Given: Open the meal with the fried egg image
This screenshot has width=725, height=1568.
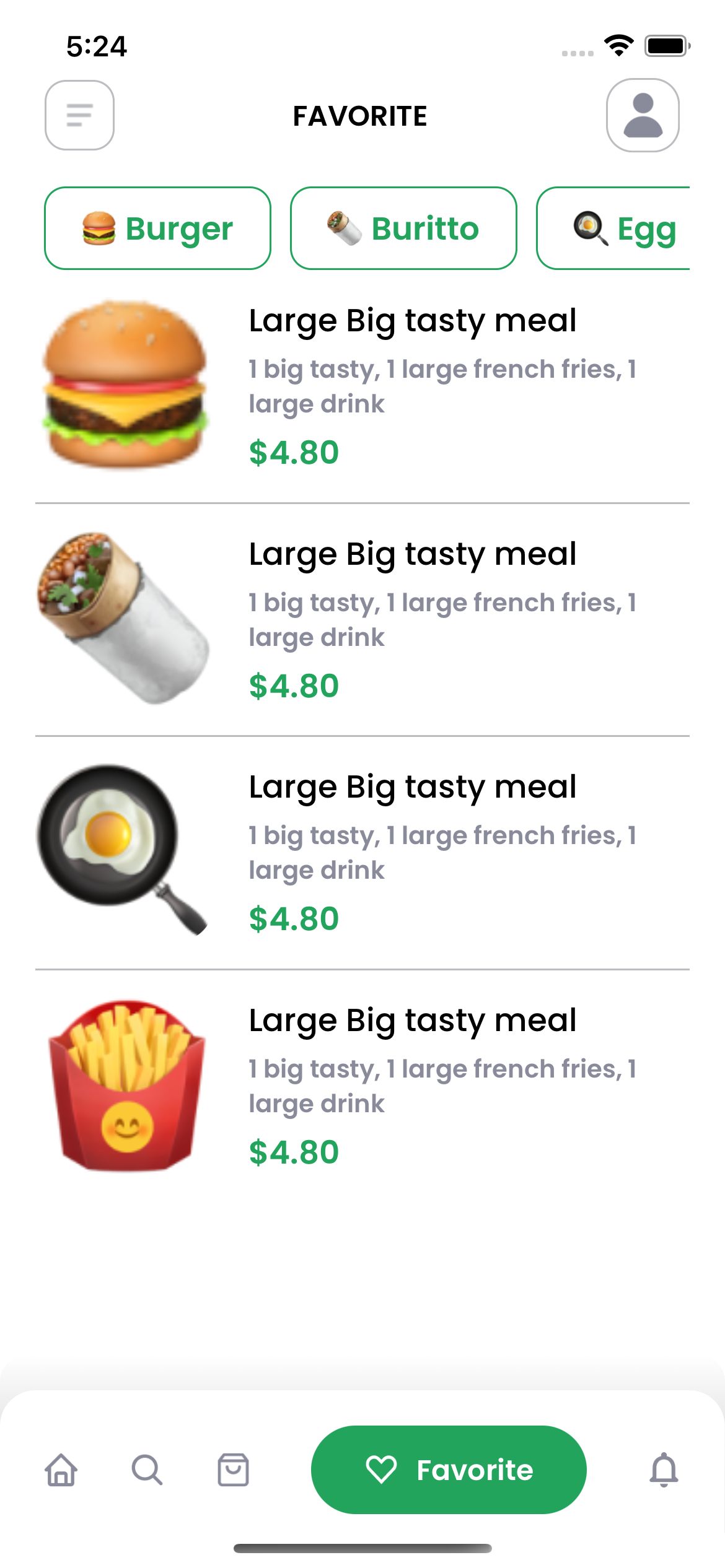Looking at the screenshot, I should click(362, 852).
